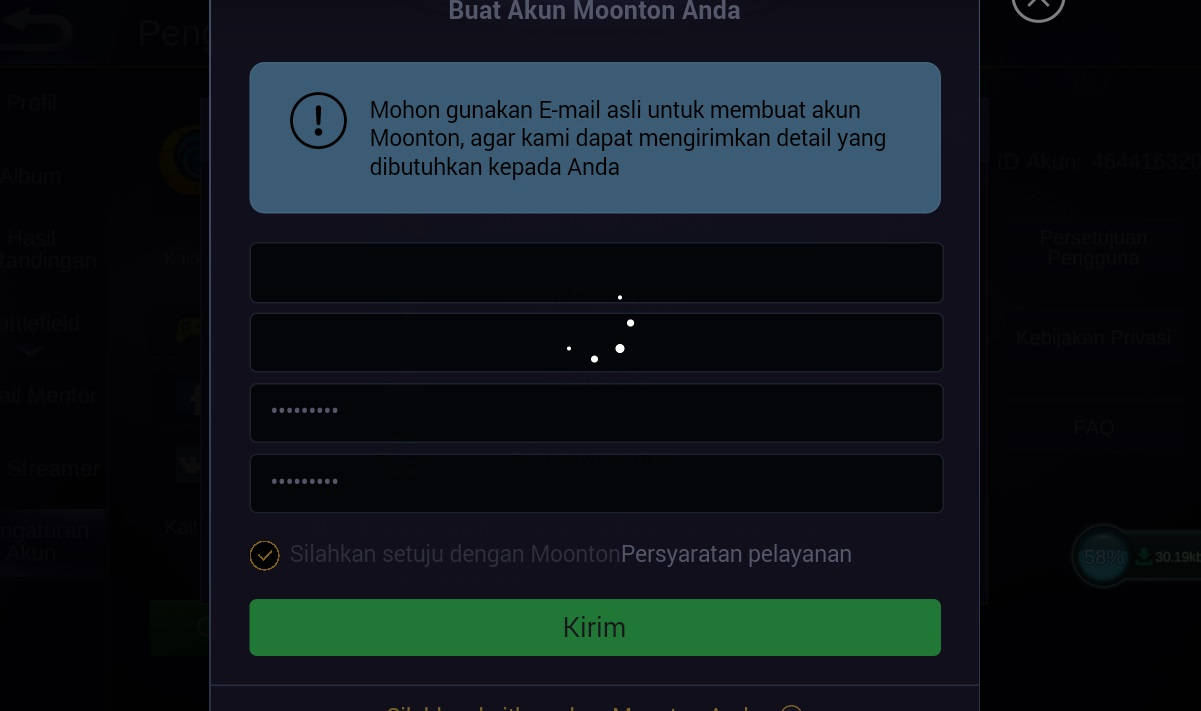Image resolution: width=1201 pixels, height=711 pixels.
Task: Focus the first password field
Action: pos(595,412)
